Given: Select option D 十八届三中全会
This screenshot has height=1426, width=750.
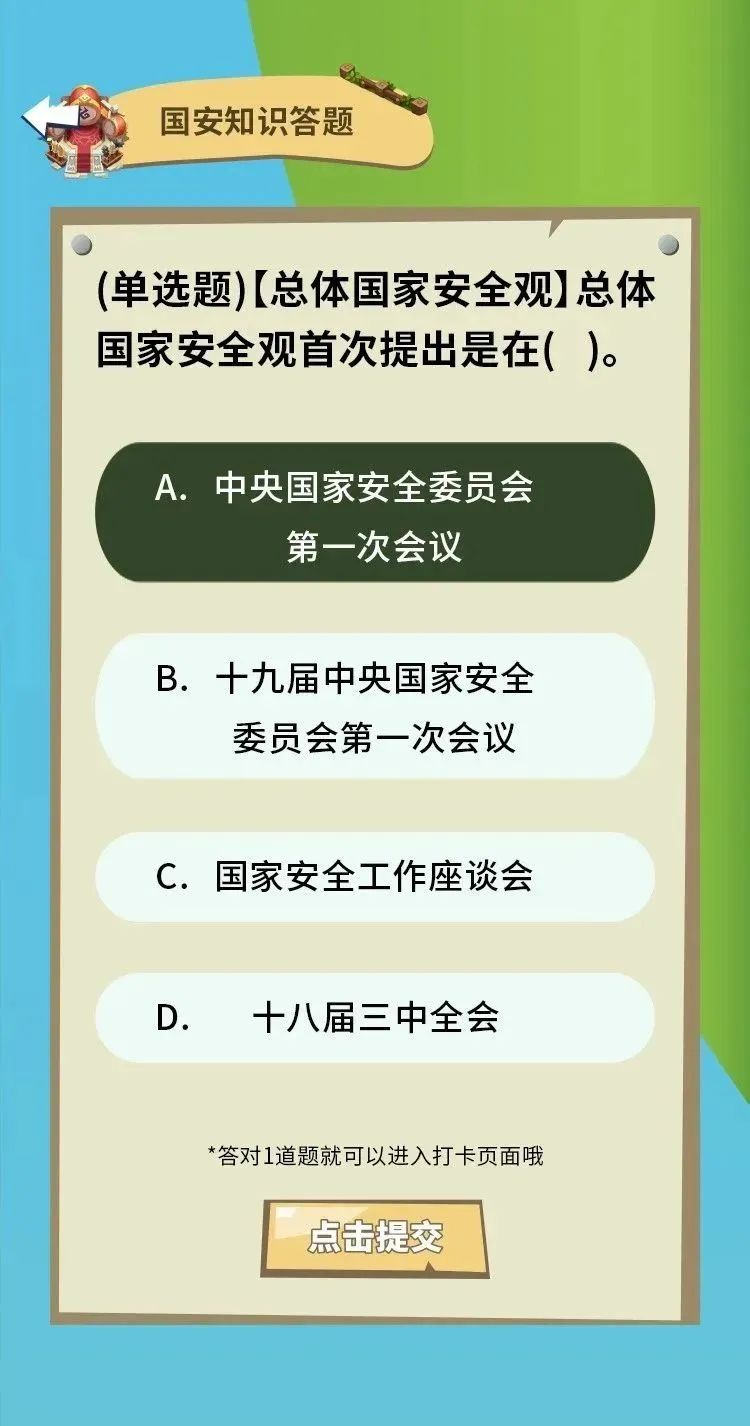Looking at the screenshot, I should click(374, 1018).
